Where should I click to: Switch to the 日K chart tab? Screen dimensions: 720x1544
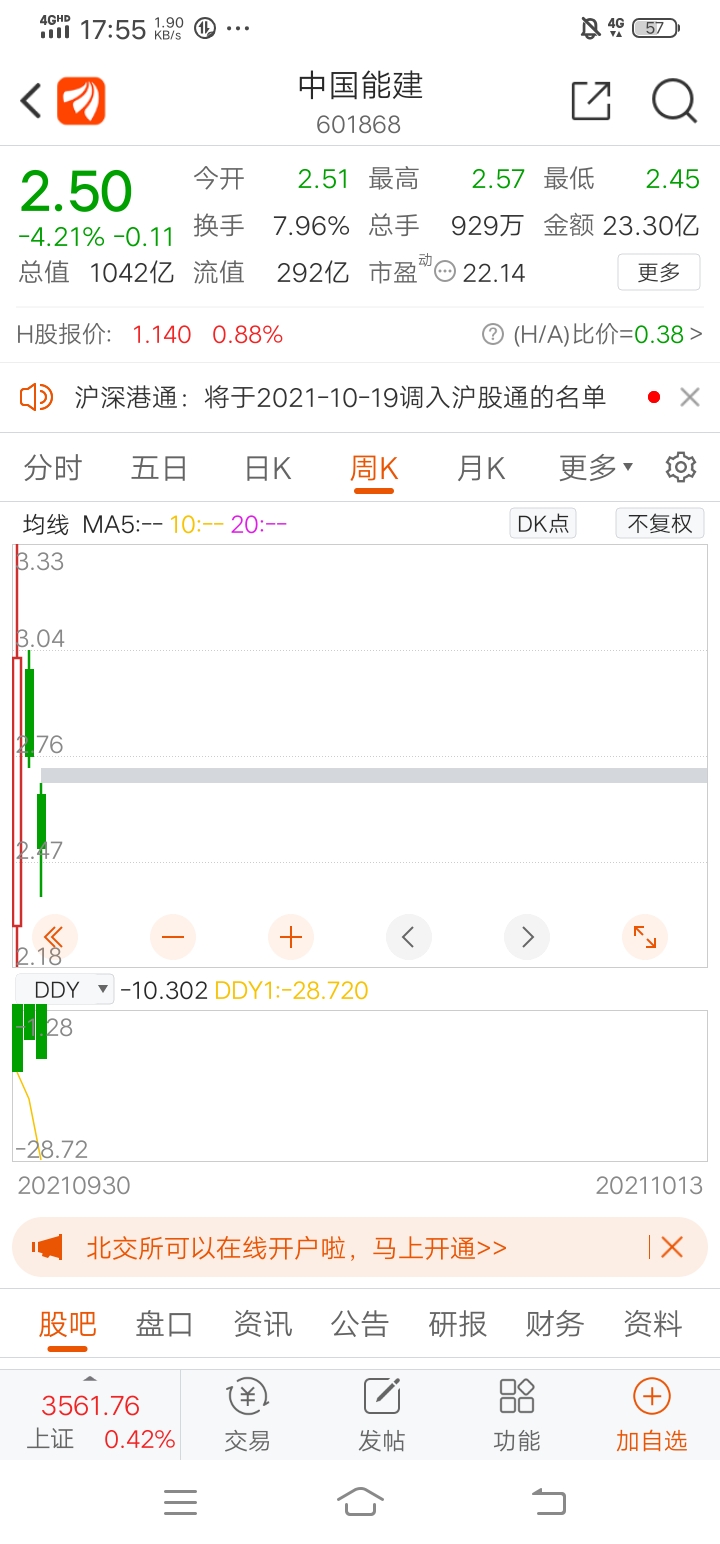pos(268,468)
